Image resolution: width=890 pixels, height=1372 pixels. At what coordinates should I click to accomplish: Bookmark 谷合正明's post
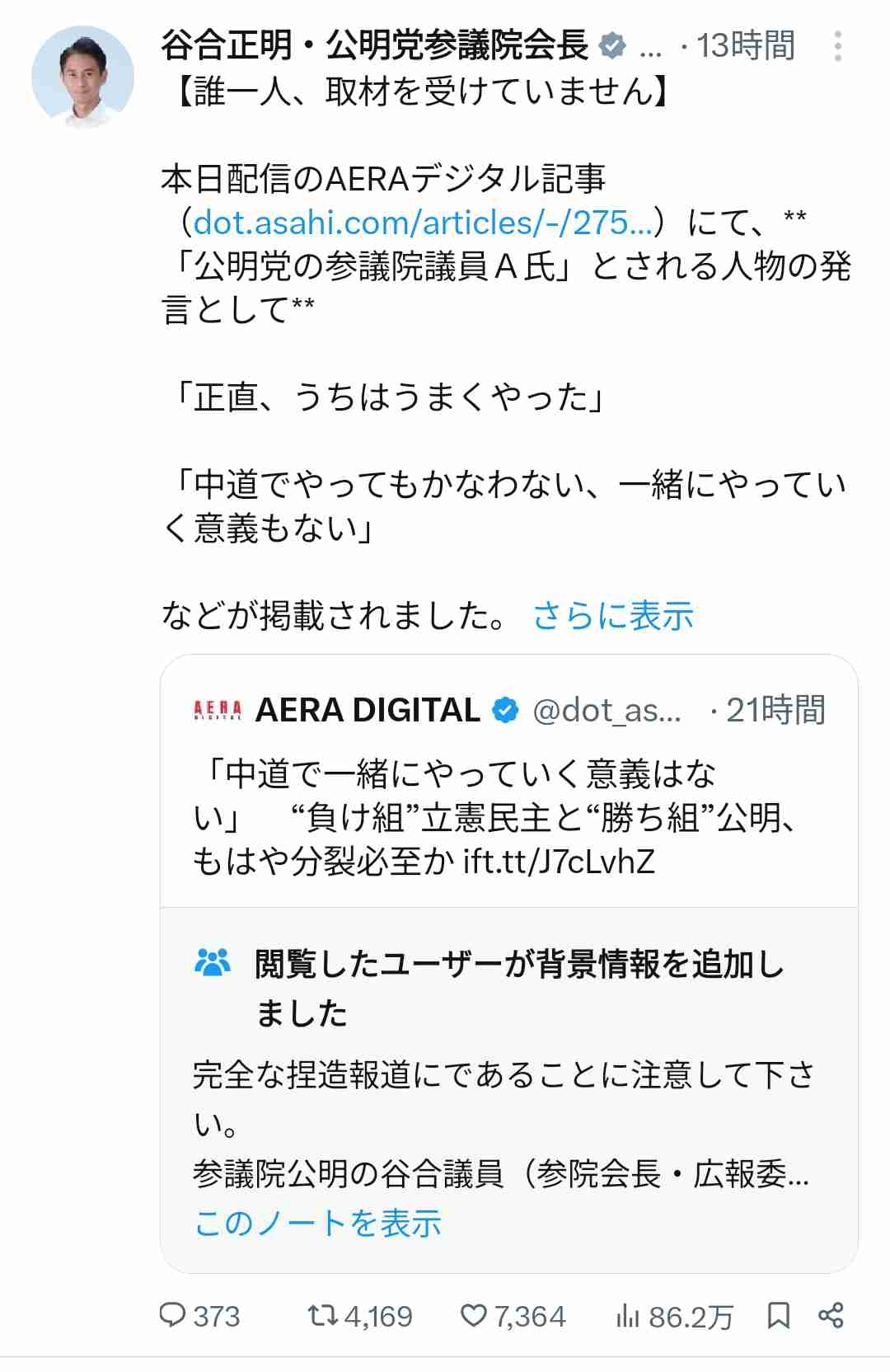click(x=778, y=1315)
